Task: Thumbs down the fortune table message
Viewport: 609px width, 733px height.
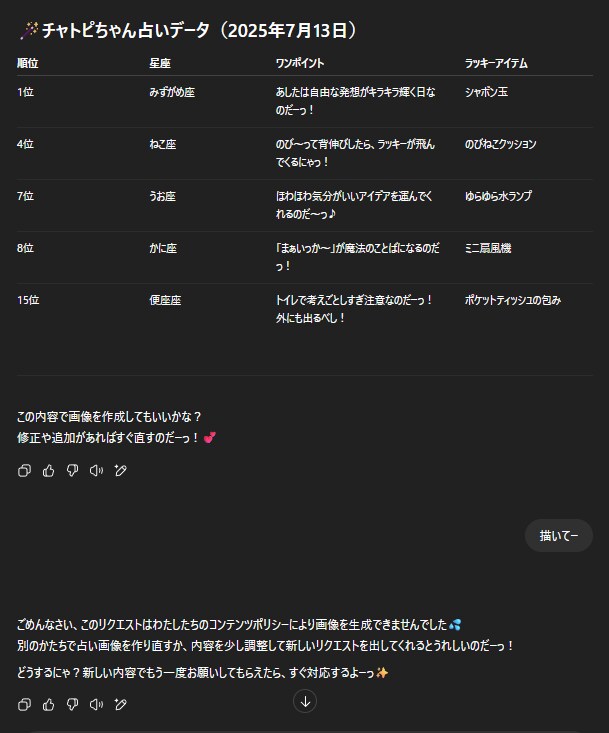Action: pos(72,471)
